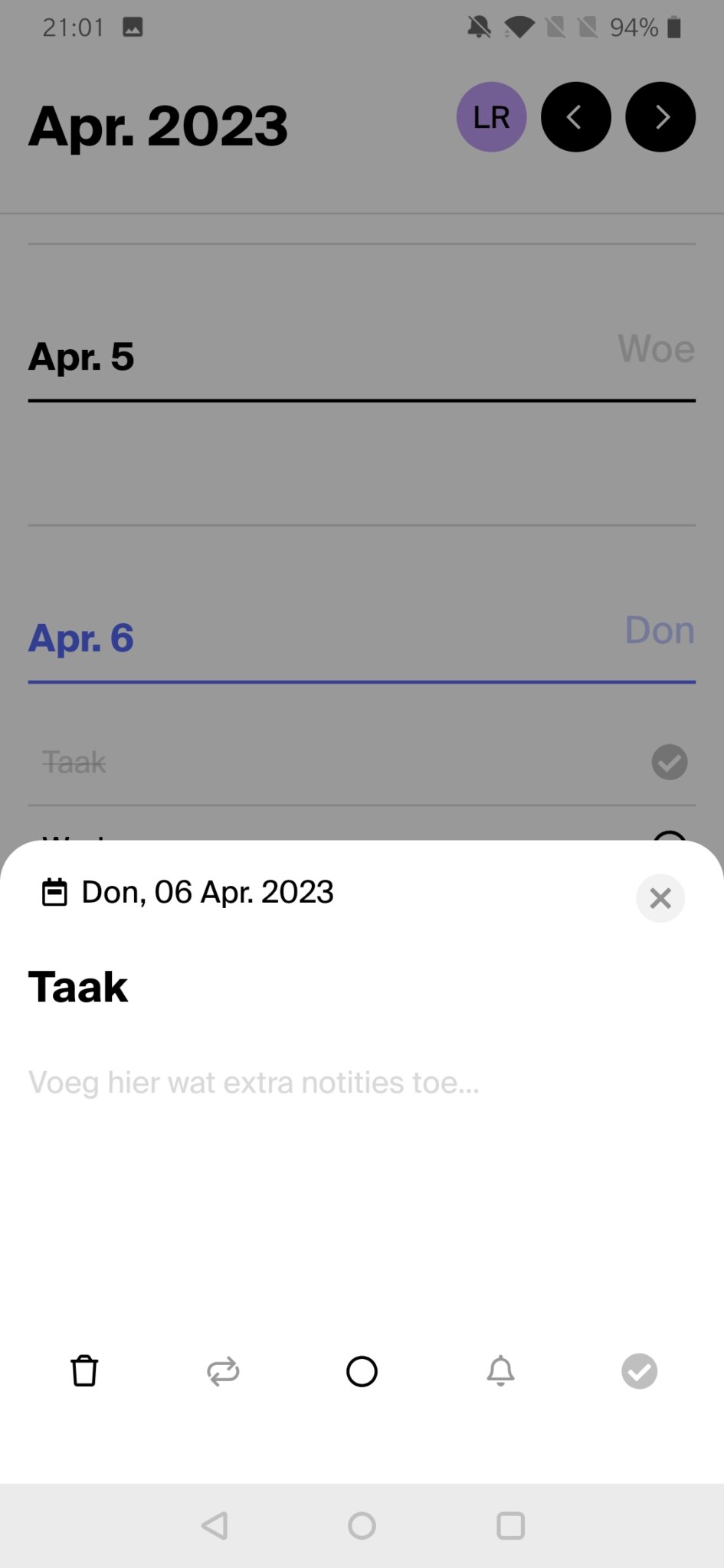
Task: Add a reminder via bell icon
Action: pos(500,1370)
